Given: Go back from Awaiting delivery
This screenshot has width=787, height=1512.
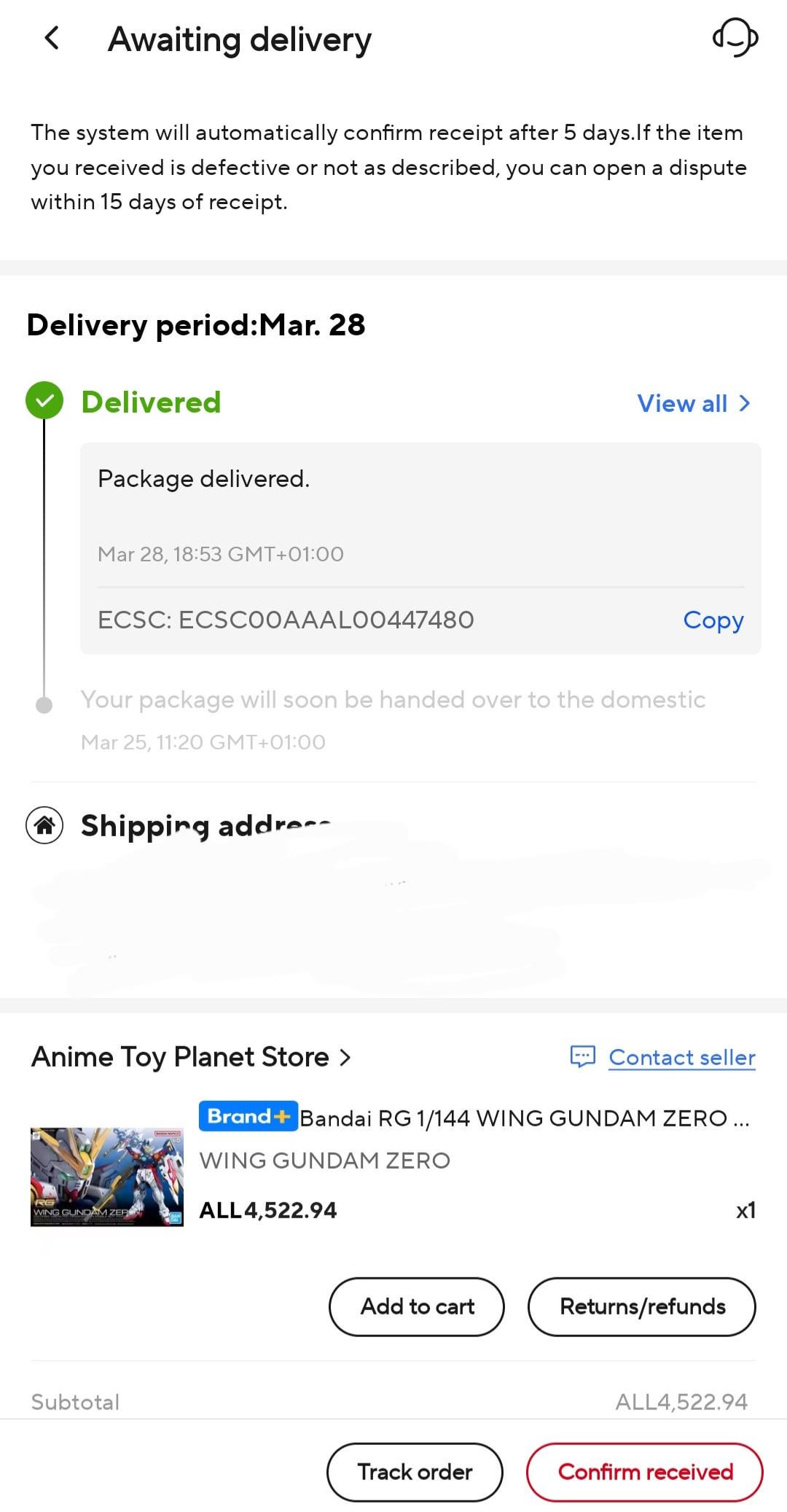Looking at the screenshot, I should 52,38.
